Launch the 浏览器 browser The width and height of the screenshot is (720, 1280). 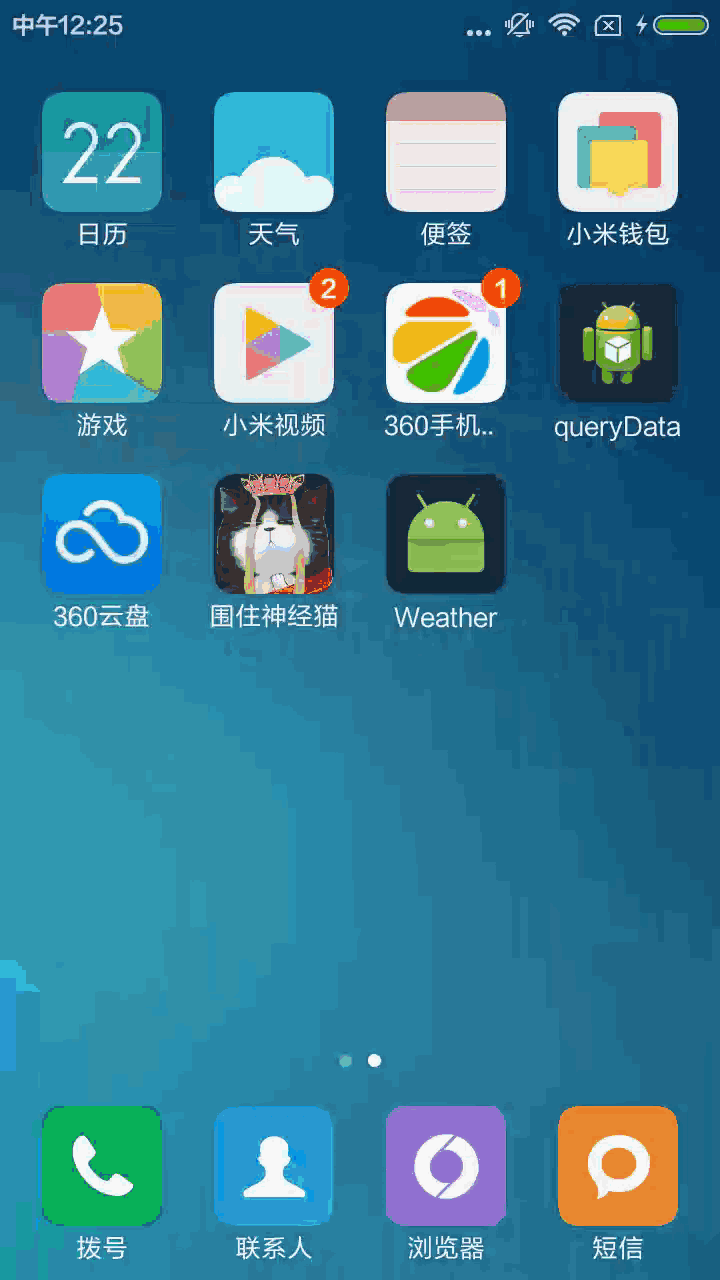[x=446, y=1166]
